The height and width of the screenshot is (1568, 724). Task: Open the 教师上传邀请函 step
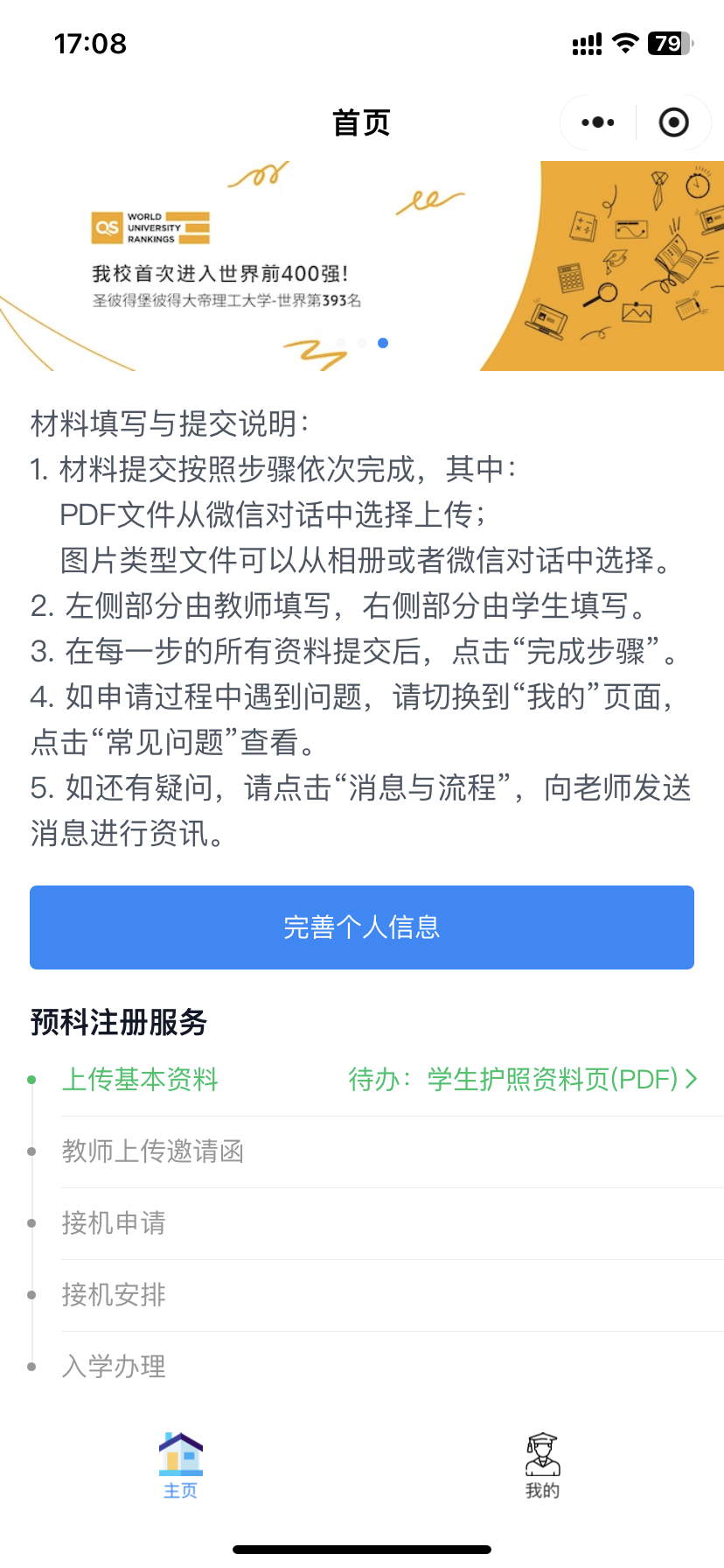[153, 1151]
